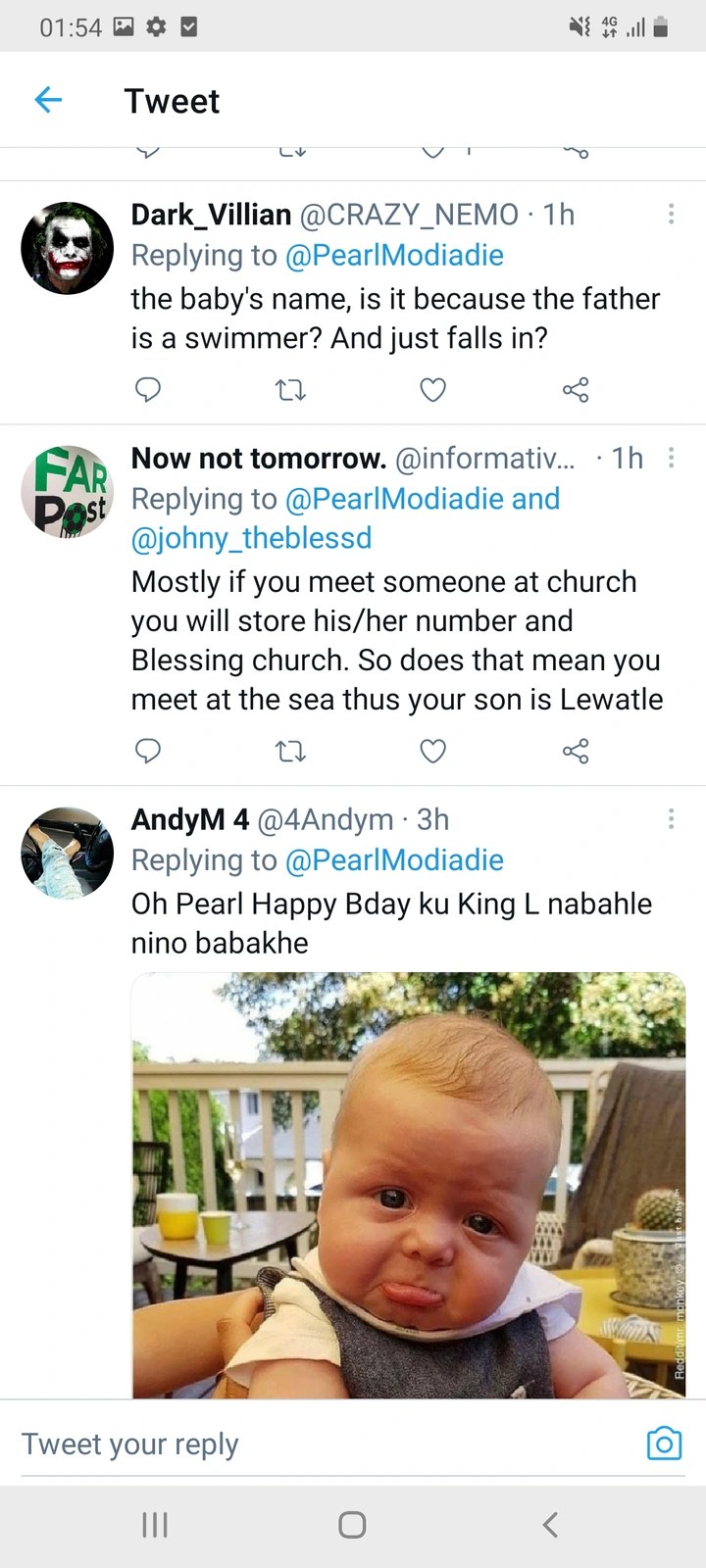Open the @johny_theblessd mention link
Screen dimensions: 706x1568
point(252,538)
